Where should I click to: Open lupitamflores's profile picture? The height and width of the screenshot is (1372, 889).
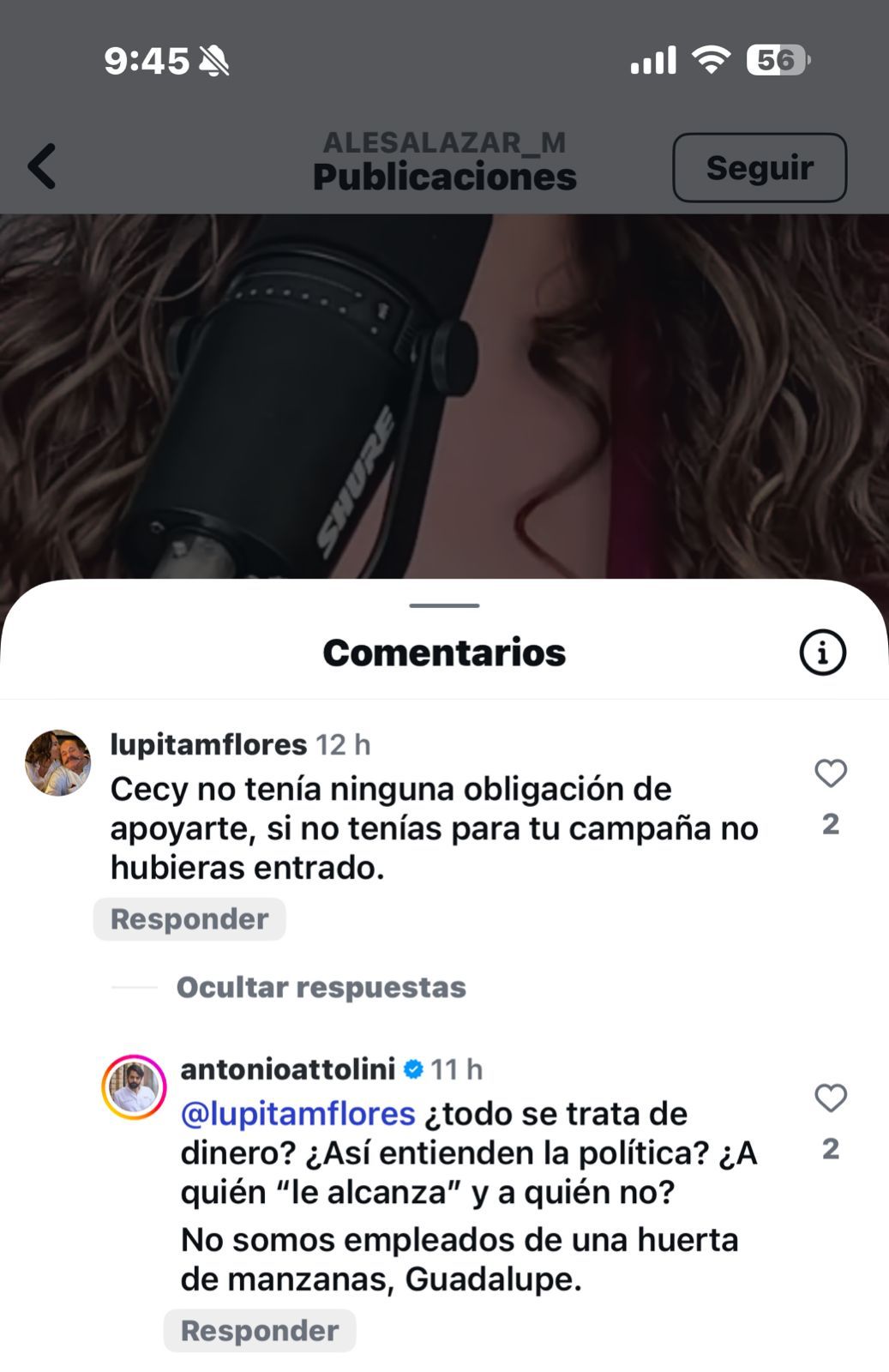point(57,763)
